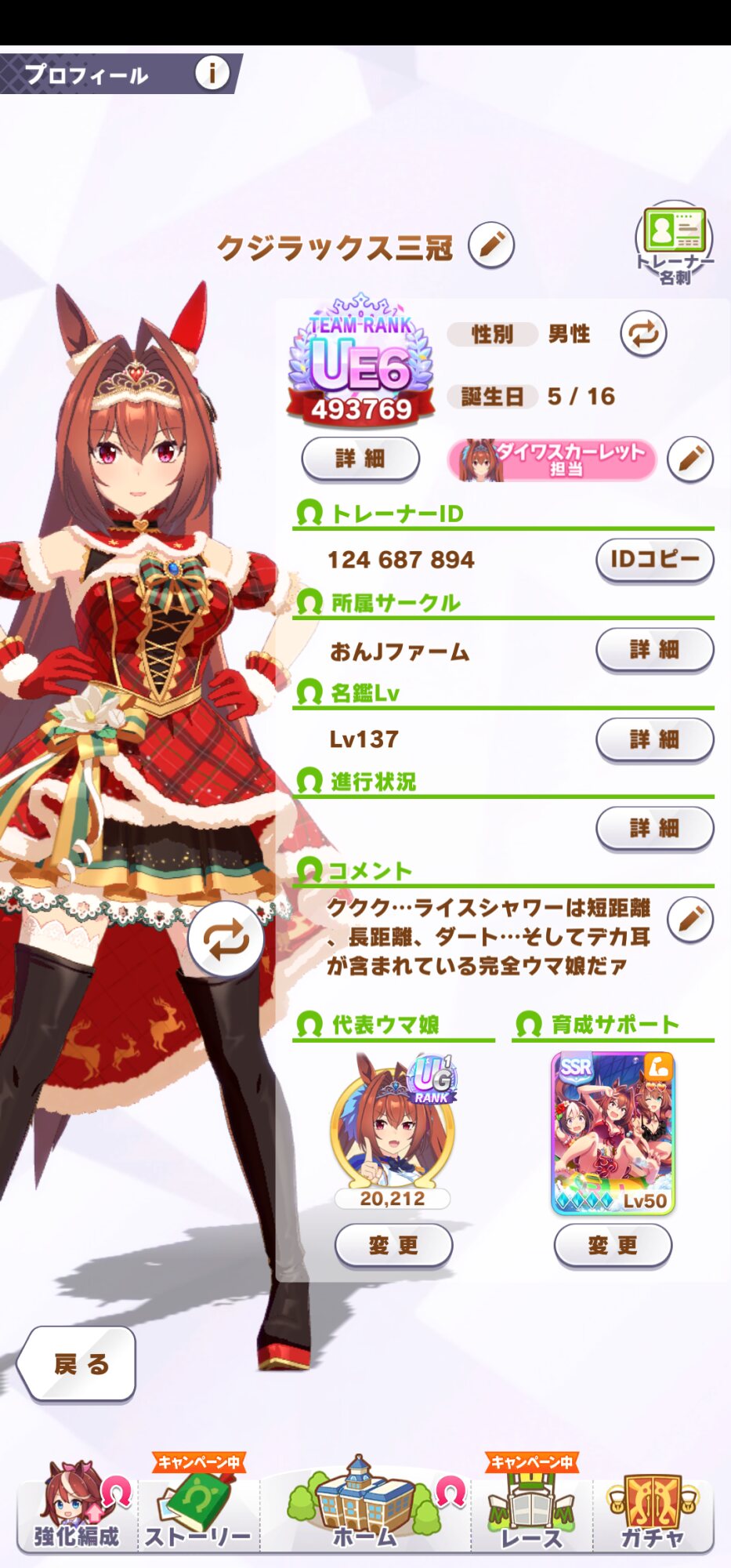Viewport: 731px width, 1568px height.
Task: Change the 育成サポート card
Action: tap(613, 1245)
